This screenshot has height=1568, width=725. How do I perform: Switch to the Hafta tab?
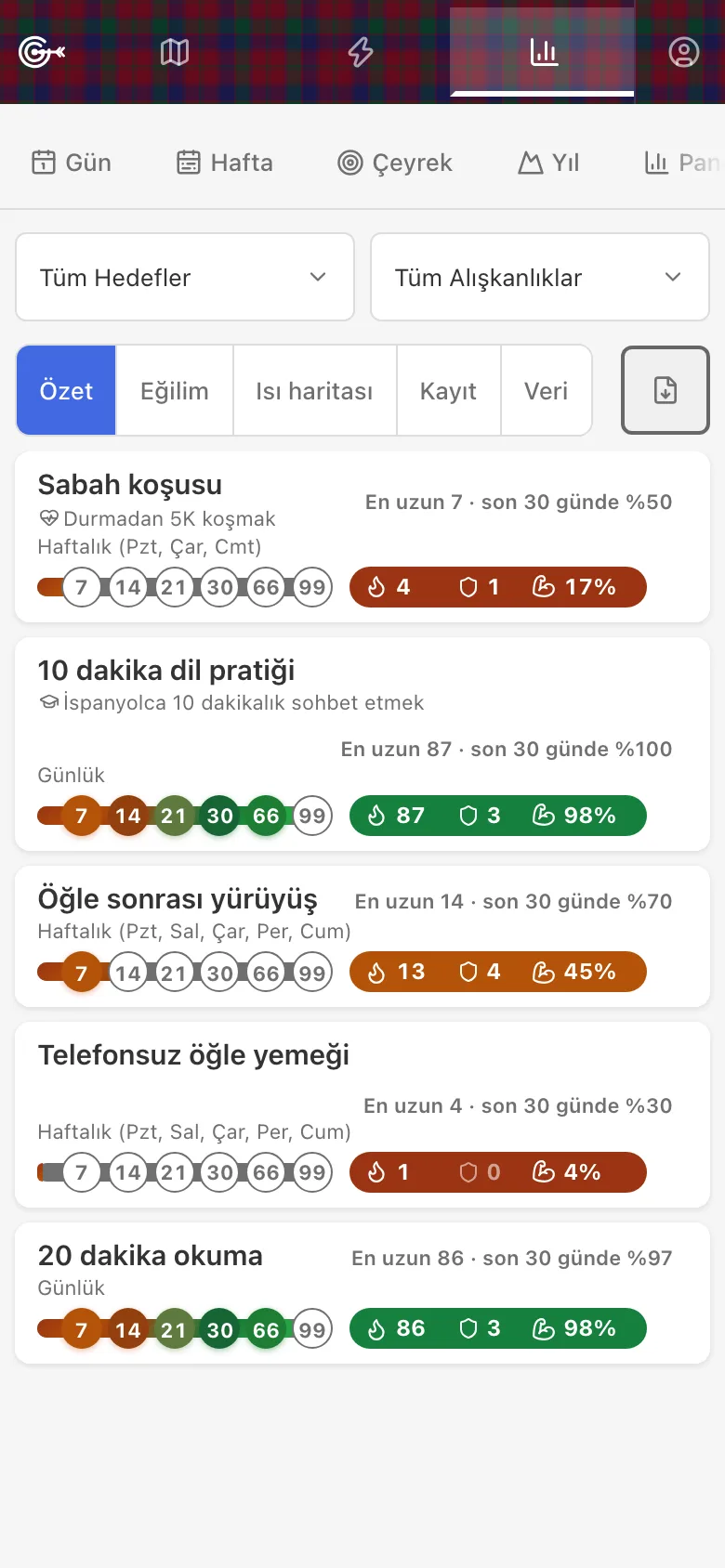(x=225, y=163)
